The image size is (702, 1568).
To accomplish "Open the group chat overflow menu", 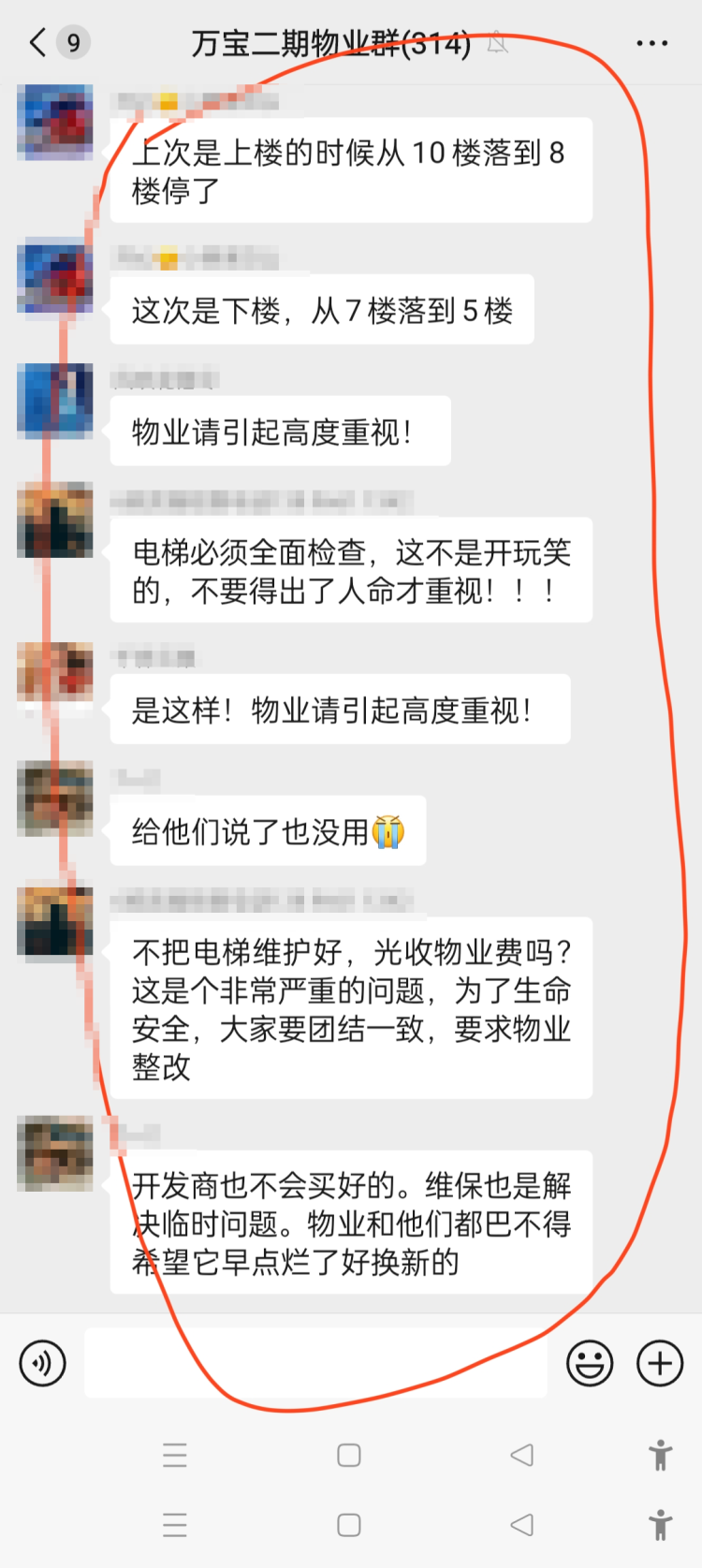I will point(651,44).
